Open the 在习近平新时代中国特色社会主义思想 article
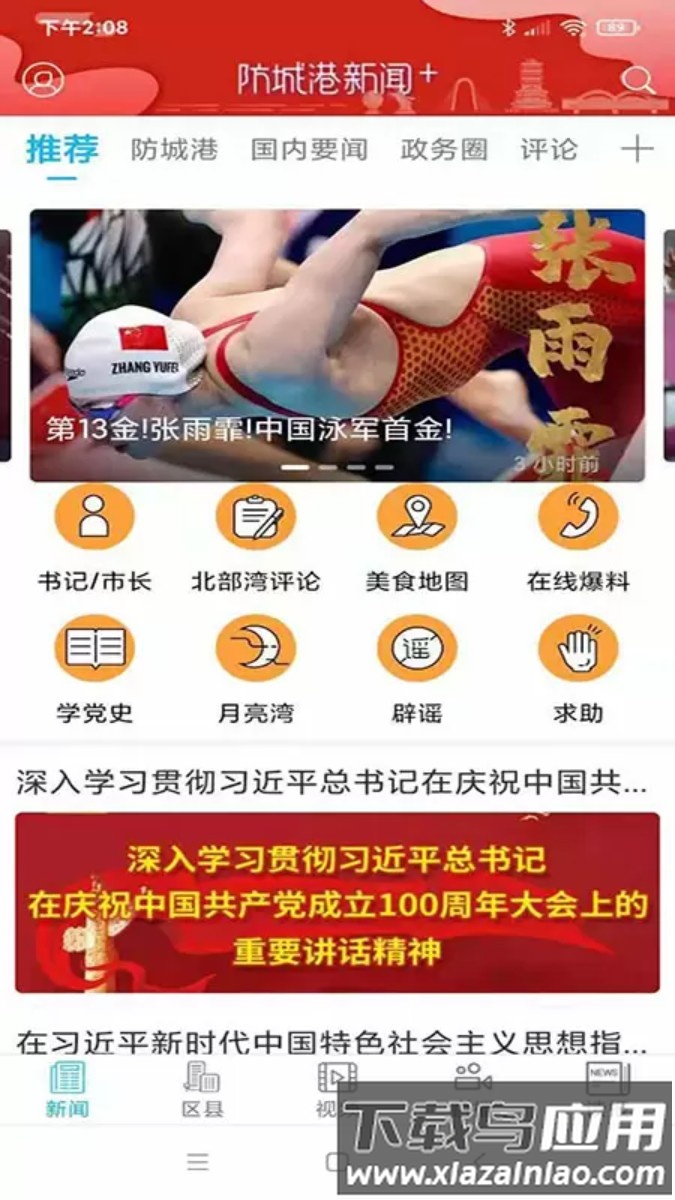Viewport: 675px width, 1200px height. pos(332,1041)
